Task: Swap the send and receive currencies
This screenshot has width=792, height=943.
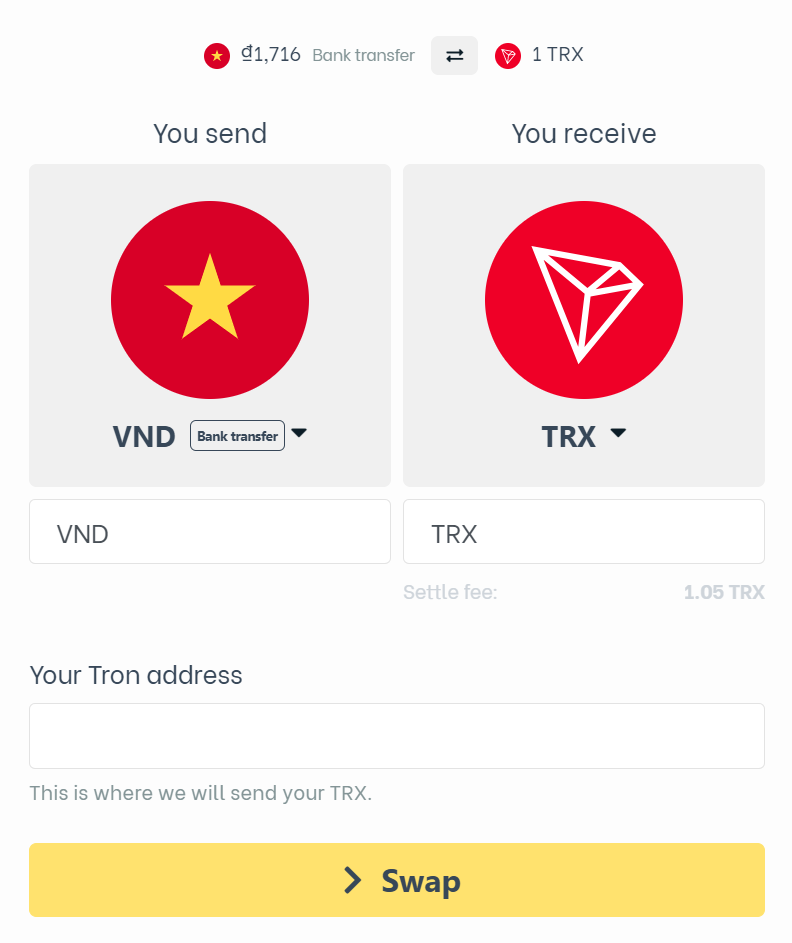Action: pos(454,56)
